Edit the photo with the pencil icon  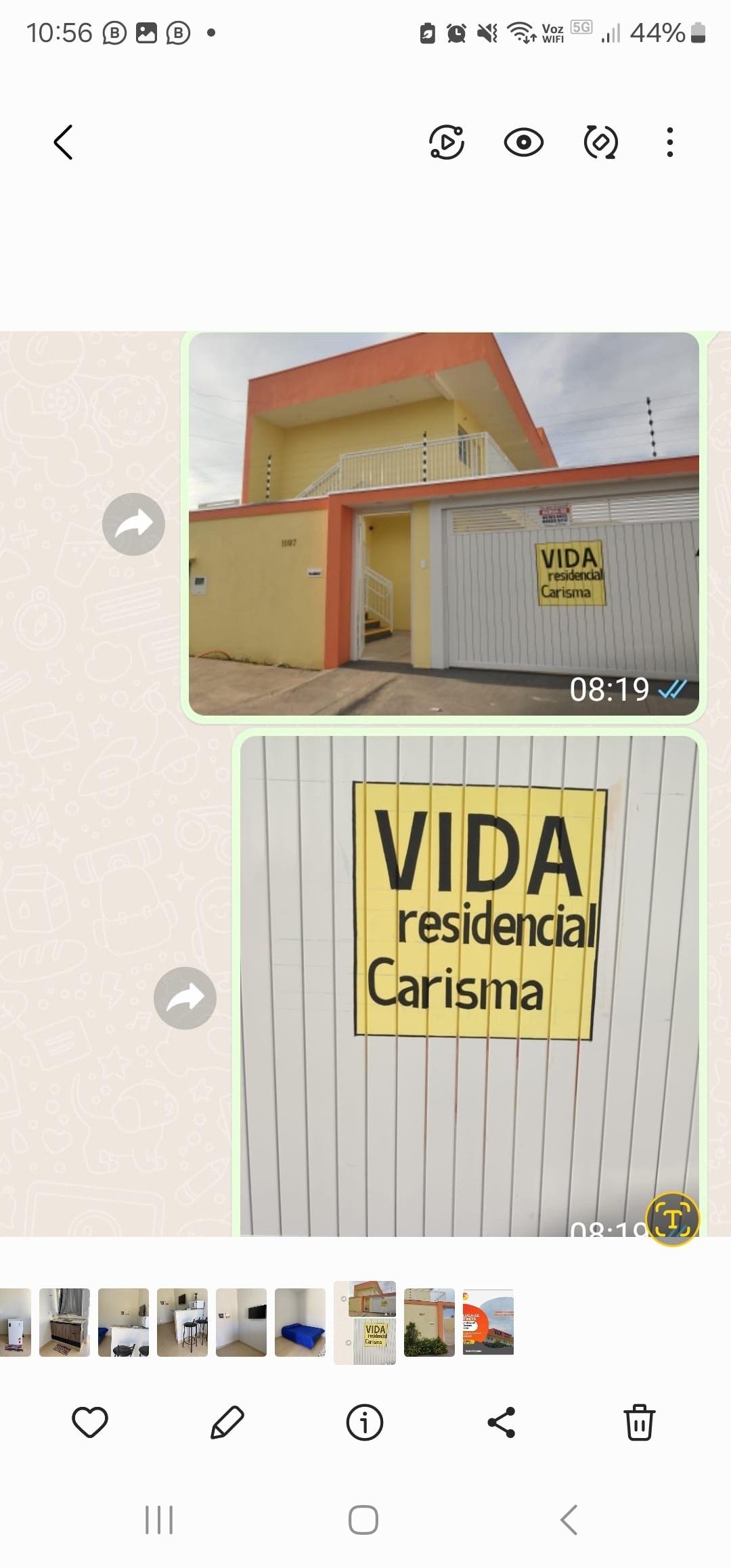pos(227,1422)
